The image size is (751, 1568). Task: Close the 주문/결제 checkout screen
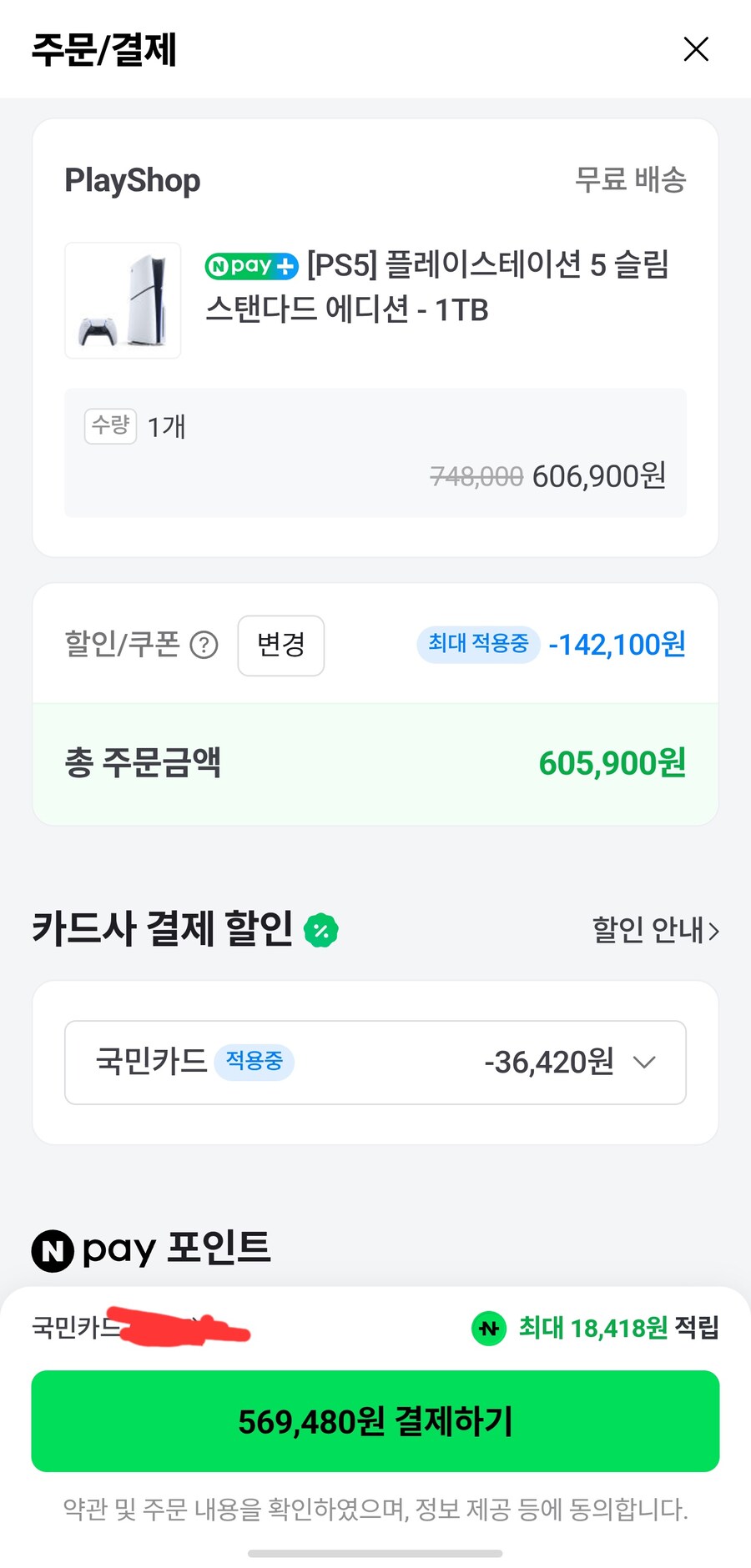tap(695, 49)
